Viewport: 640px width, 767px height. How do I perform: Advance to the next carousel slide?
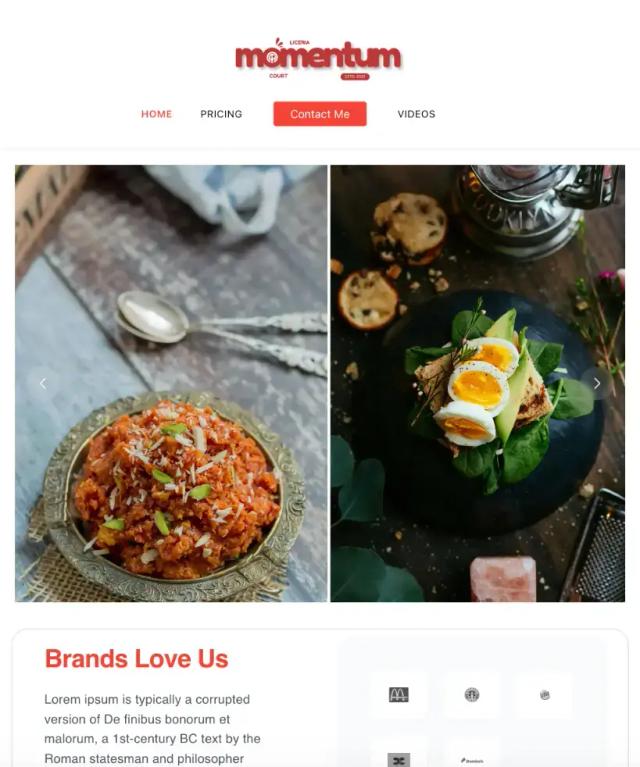(597, 383)
